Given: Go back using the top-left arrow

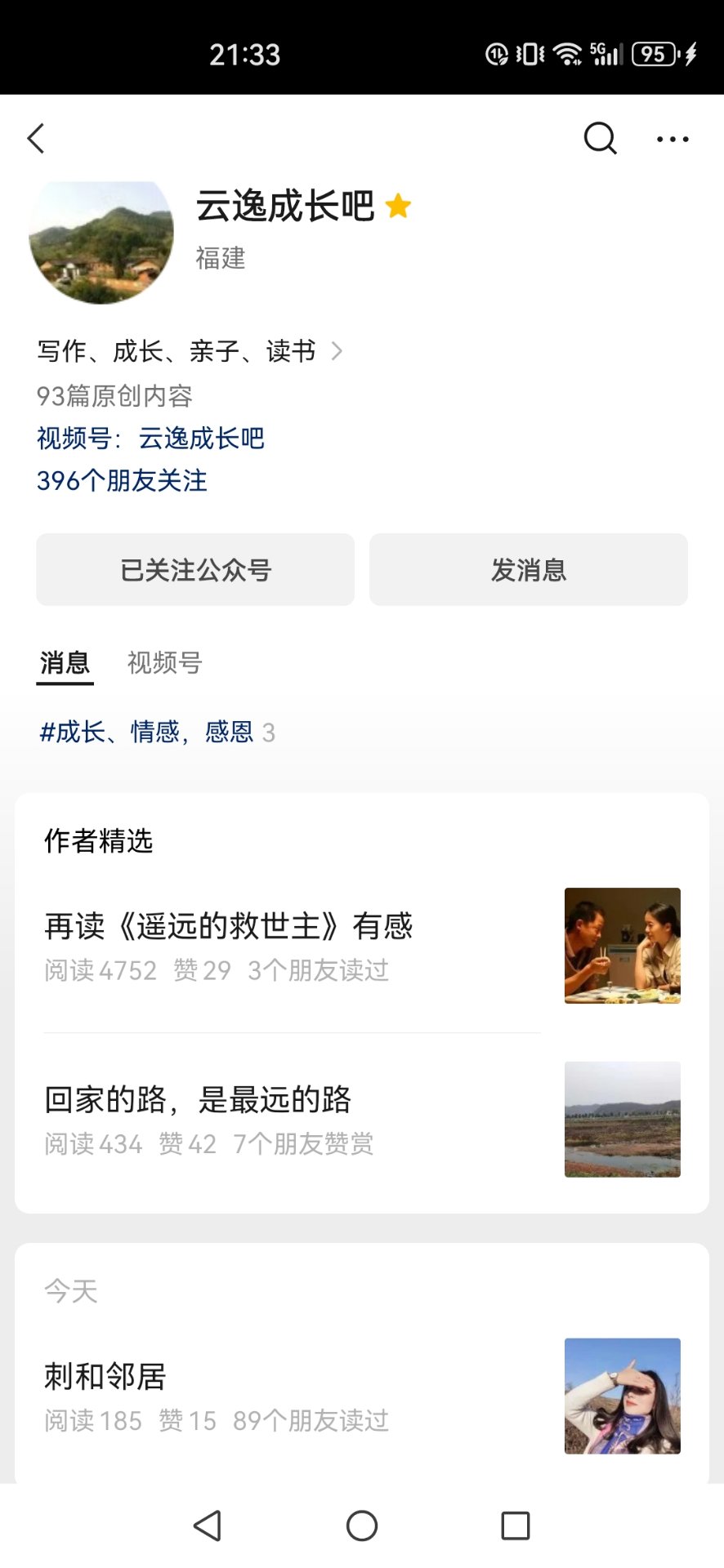Looking at the screenshot, I should pyautogui.click(x=36, y=139).
